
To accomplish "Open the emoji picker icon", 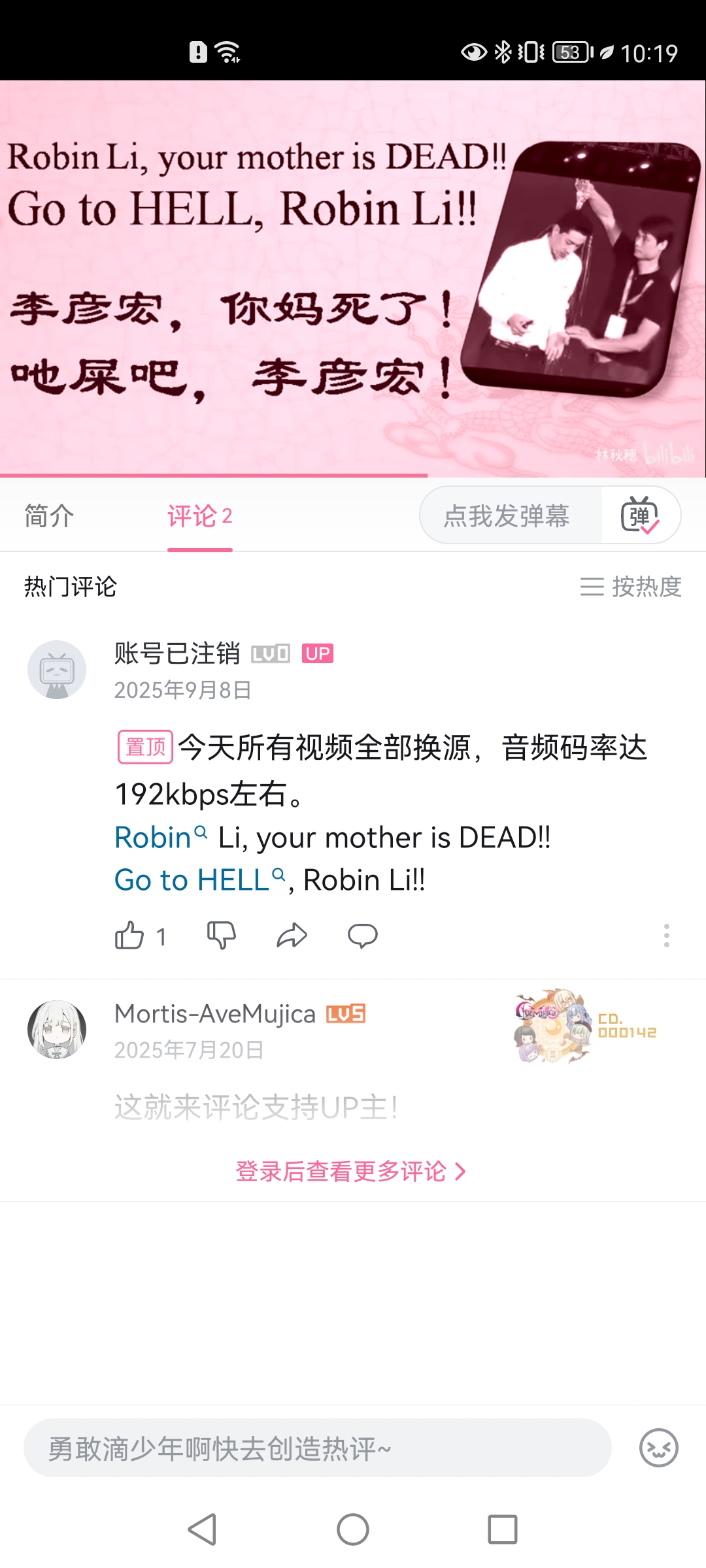I will click(658, 1448).
